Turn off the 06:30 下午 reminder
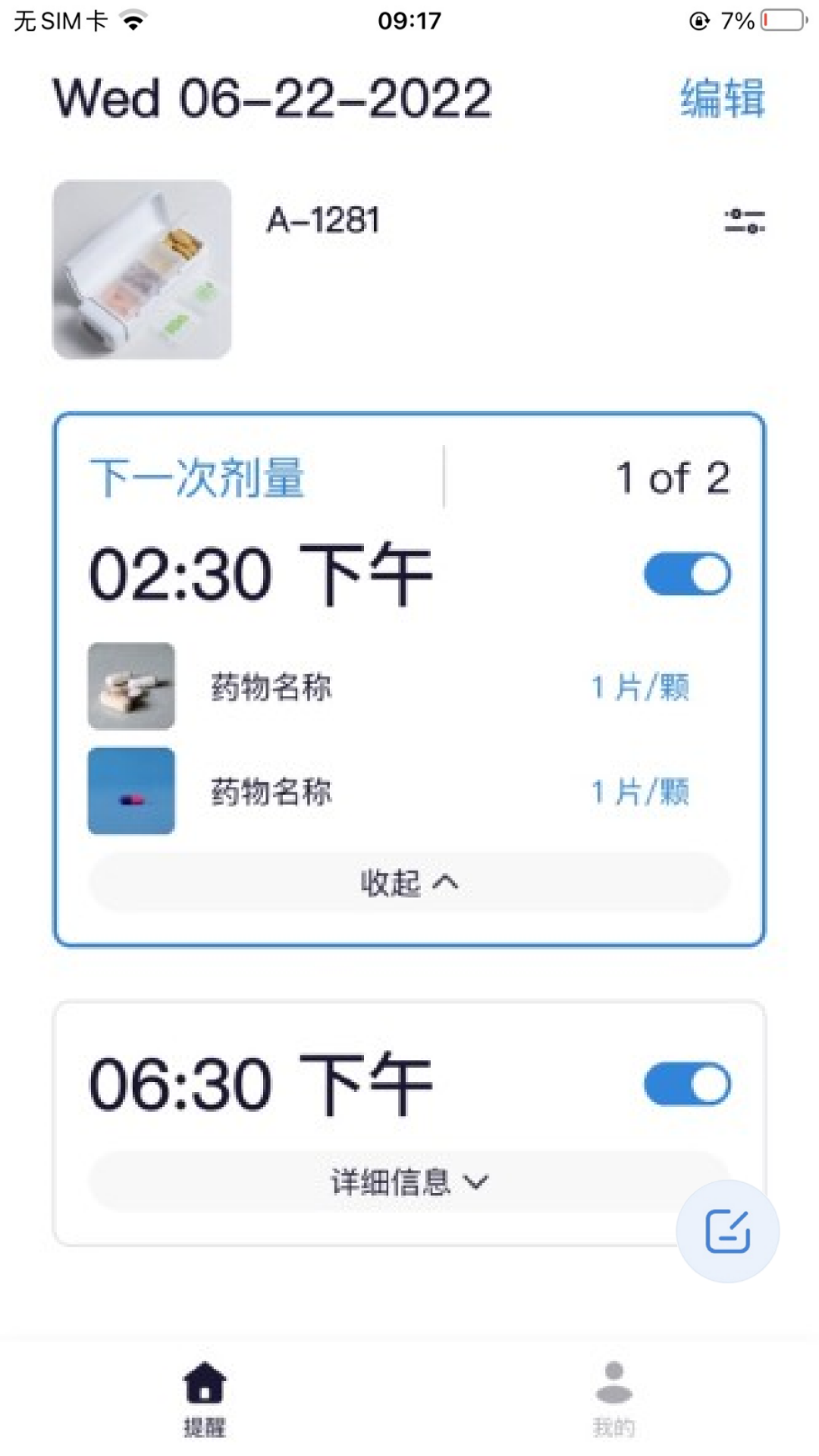Screen dimensions: 819x1456 687,1084
